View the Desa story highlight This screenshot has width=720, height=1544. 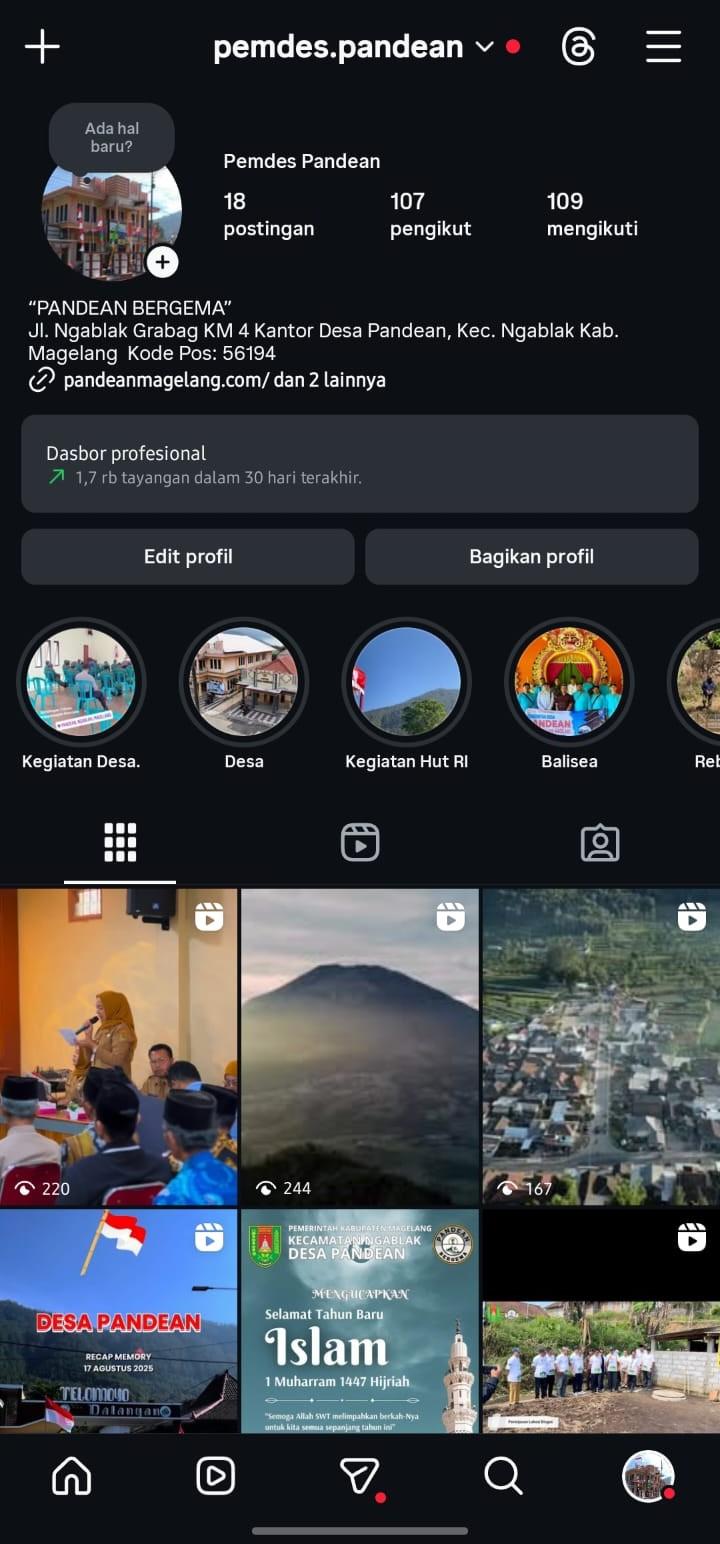(244, 682)
